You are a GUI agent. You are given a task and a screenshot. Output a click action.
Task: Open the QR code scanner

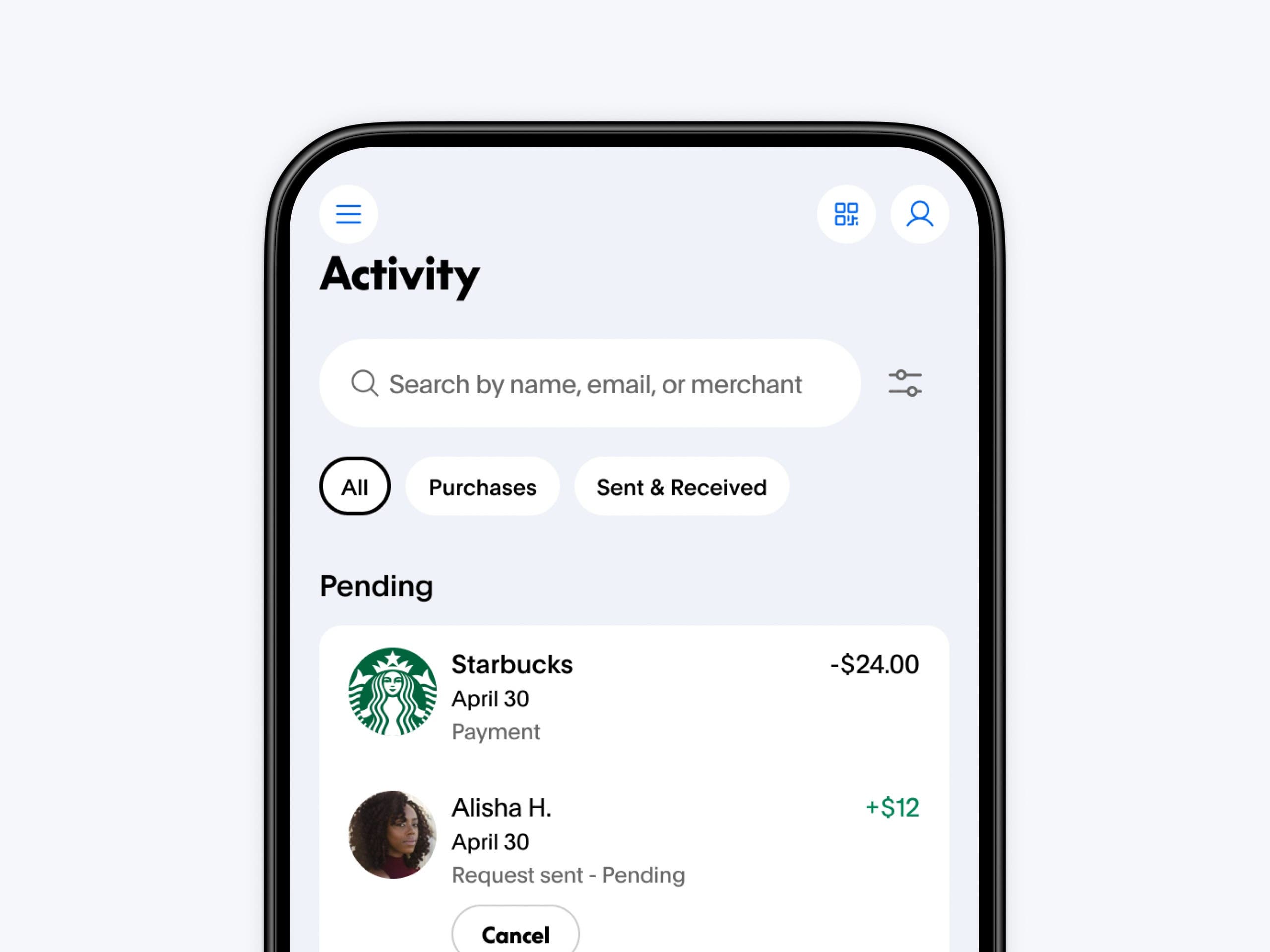click(846, 214)
